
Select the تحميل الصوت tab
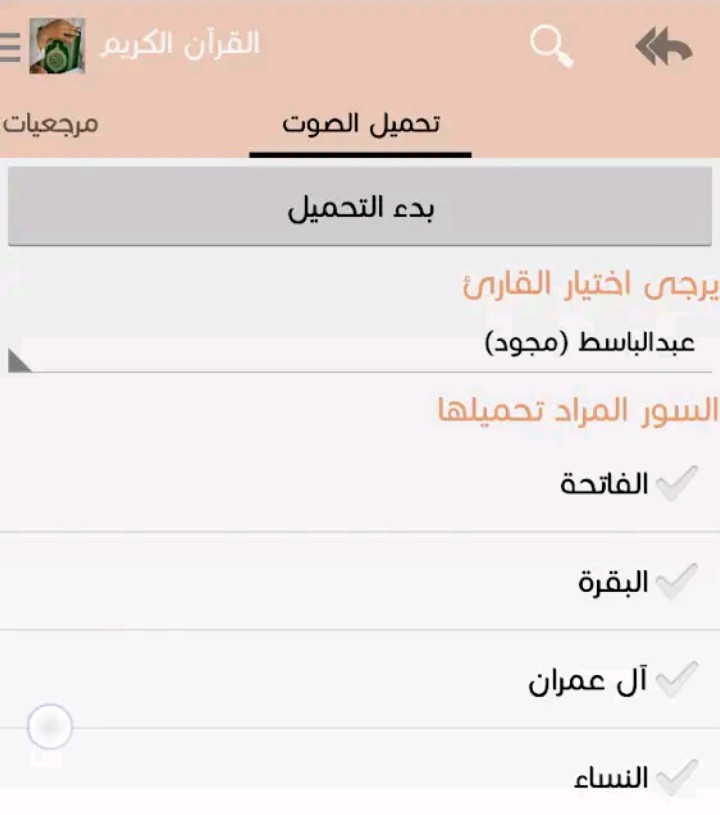tap(360, 124)
